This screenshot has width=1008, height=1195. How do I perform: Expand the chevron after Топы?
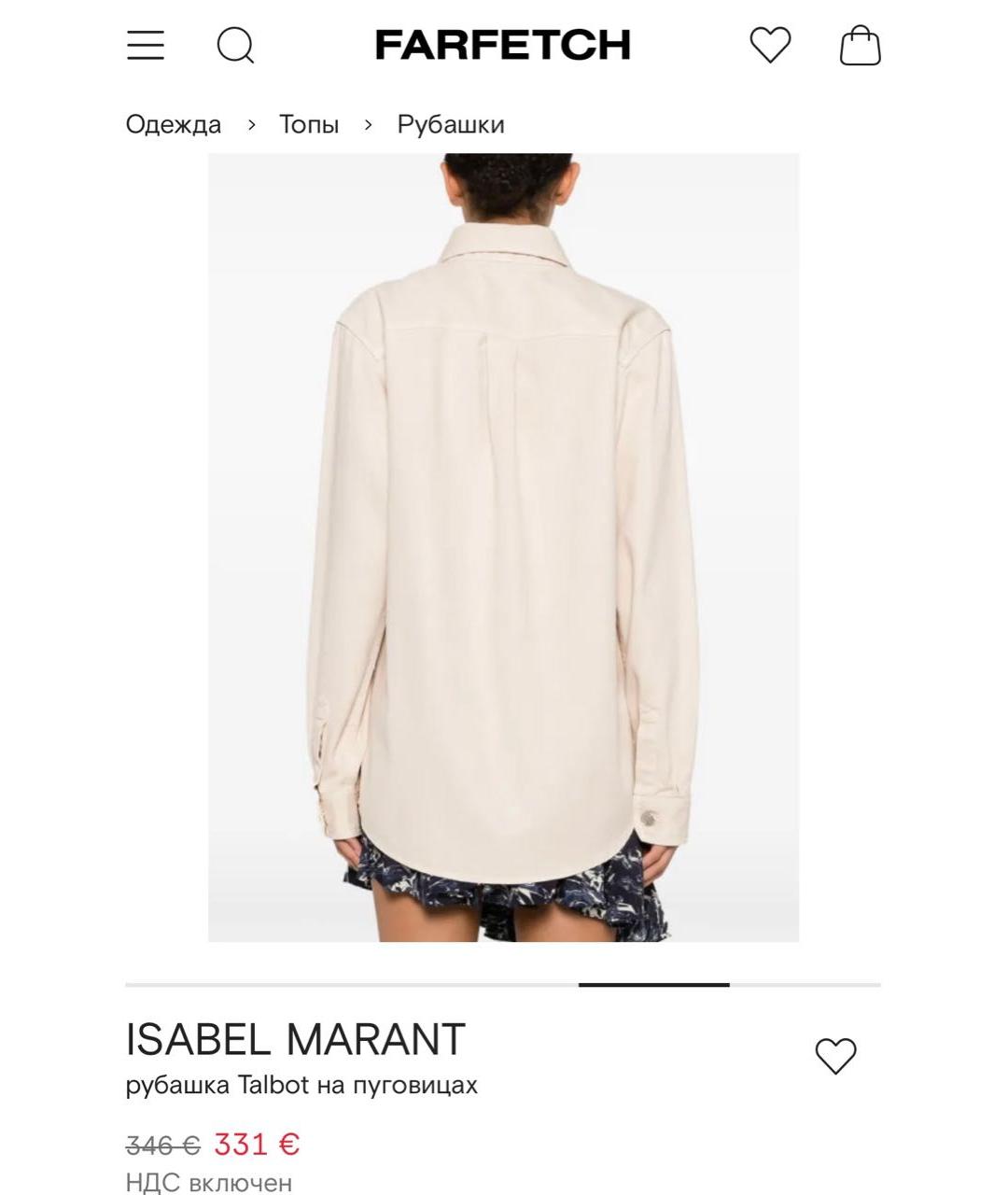click(x=371, y=123)
